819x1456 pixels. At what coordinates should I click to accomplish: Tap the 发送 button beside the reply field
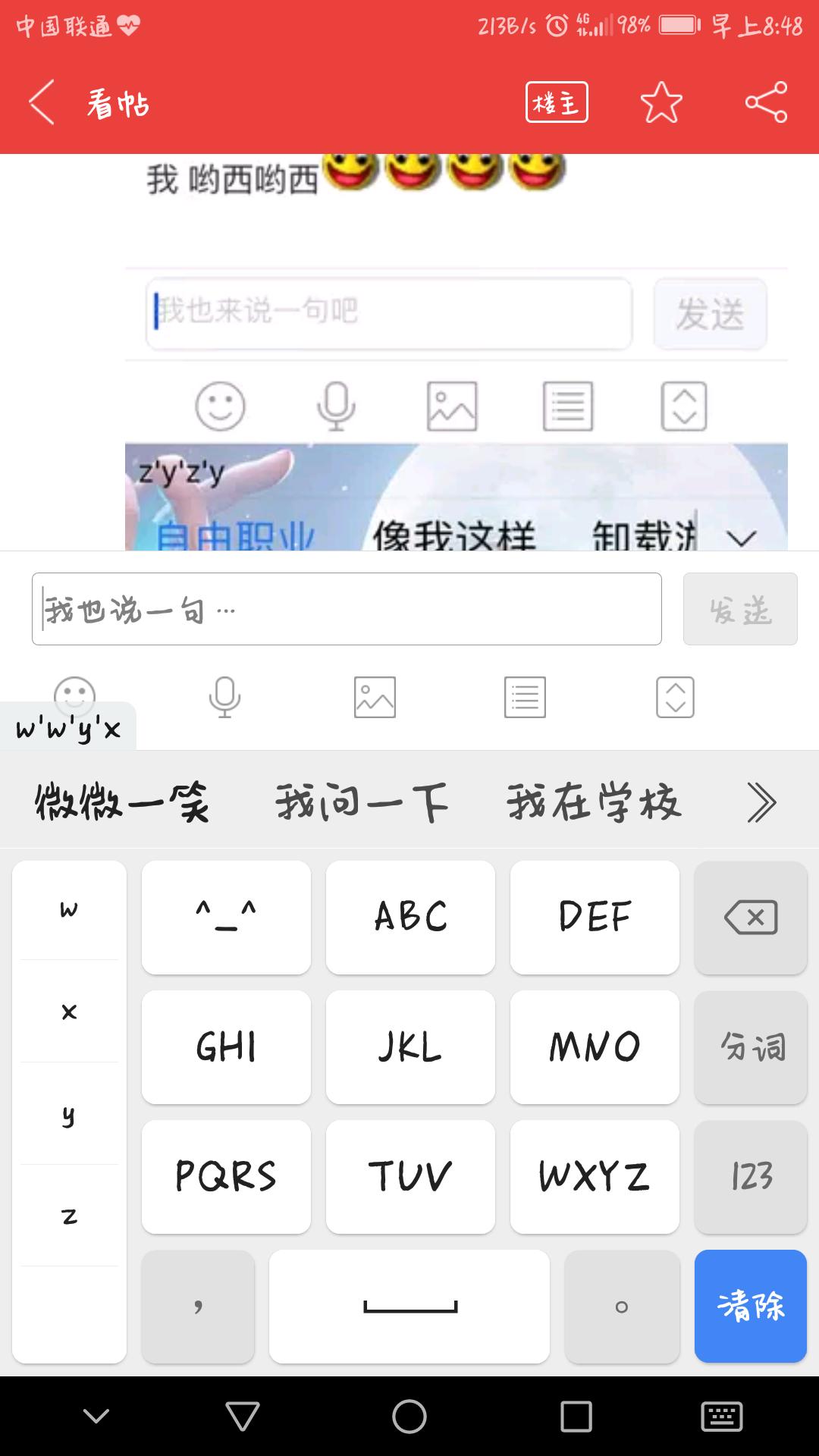(x=739, y=609)
